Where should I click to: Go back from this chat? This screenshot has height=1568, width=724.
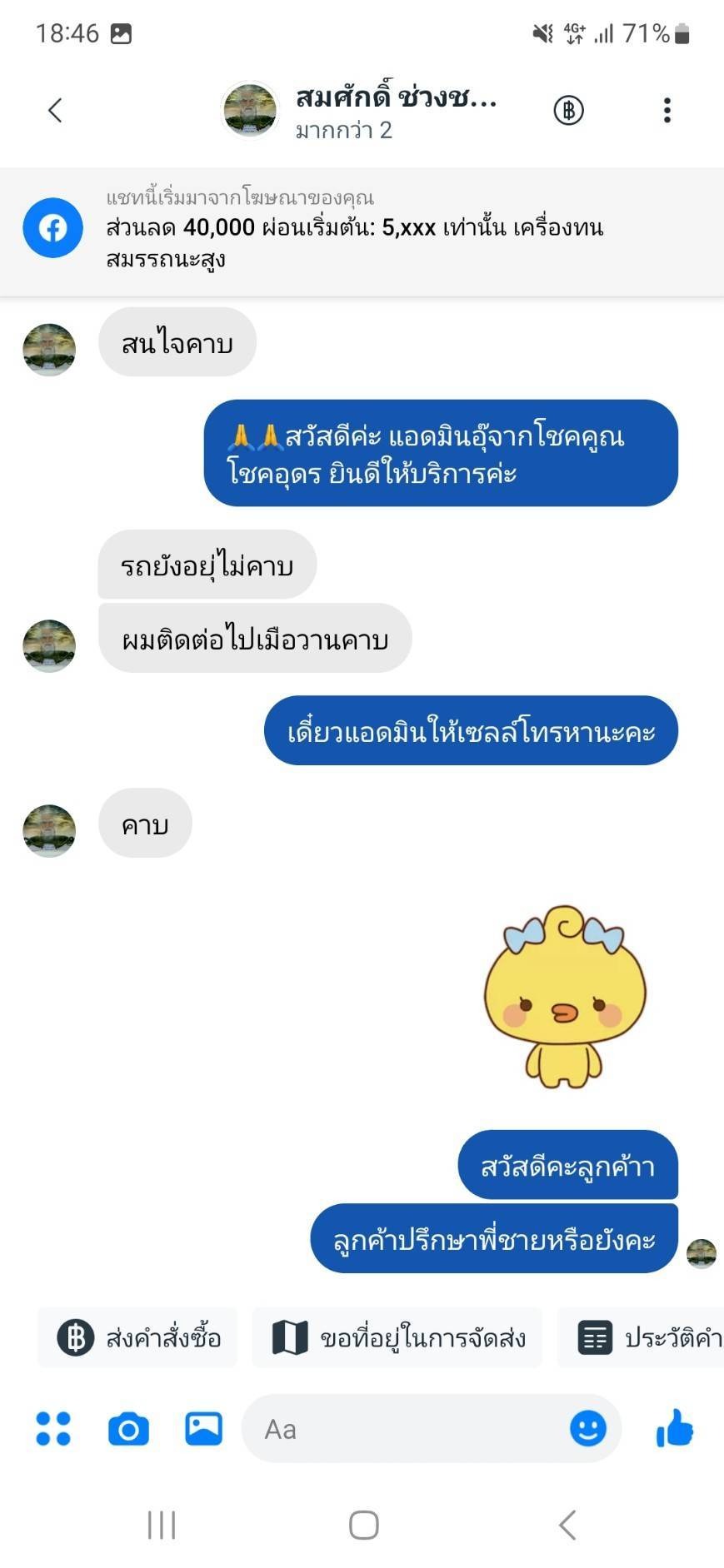tap(55, 110)
